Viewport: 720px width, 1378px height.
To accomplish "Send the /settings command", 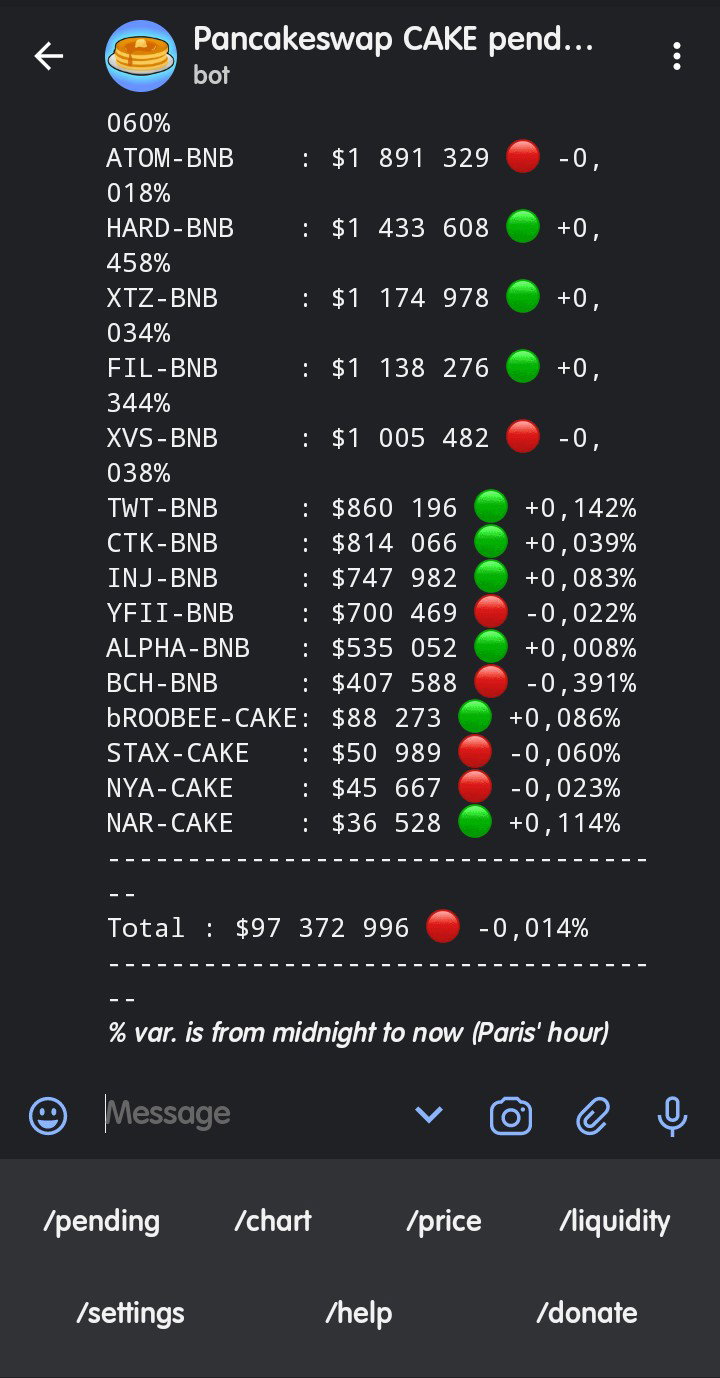I will (x=130, y=1313).
